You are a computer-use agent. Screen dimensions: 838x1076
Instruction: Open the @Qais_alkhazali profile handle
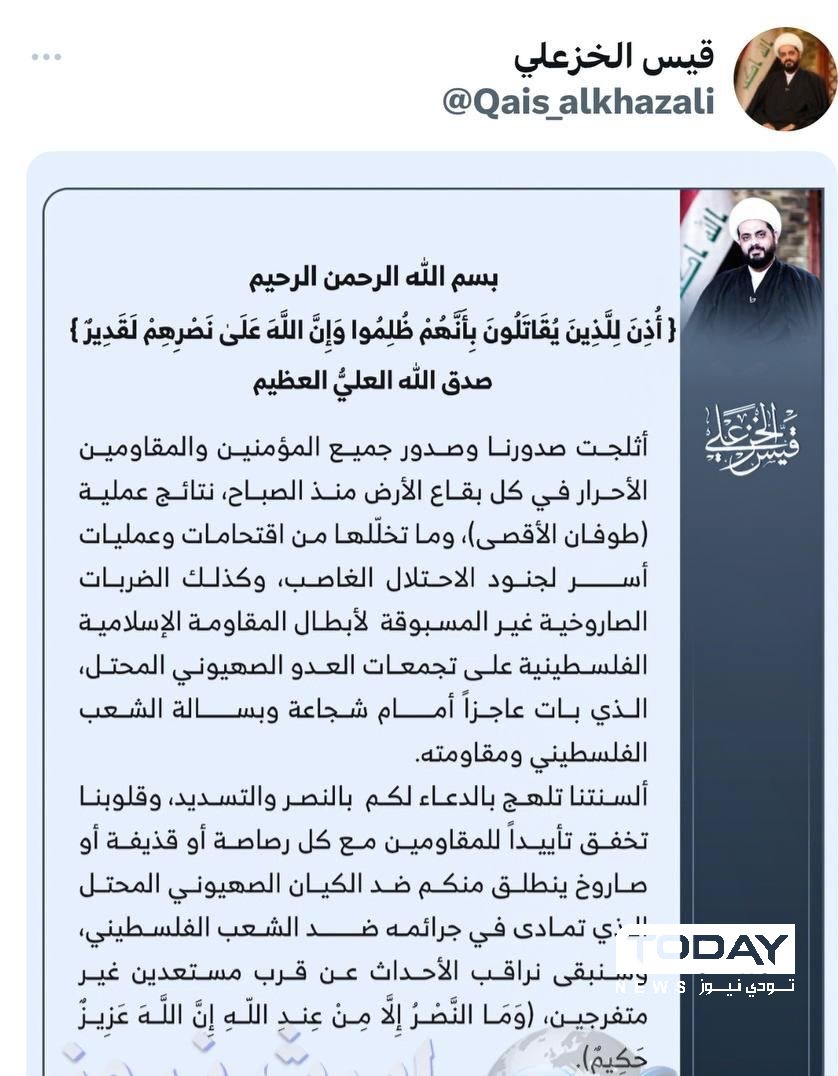tap(578, 103)
